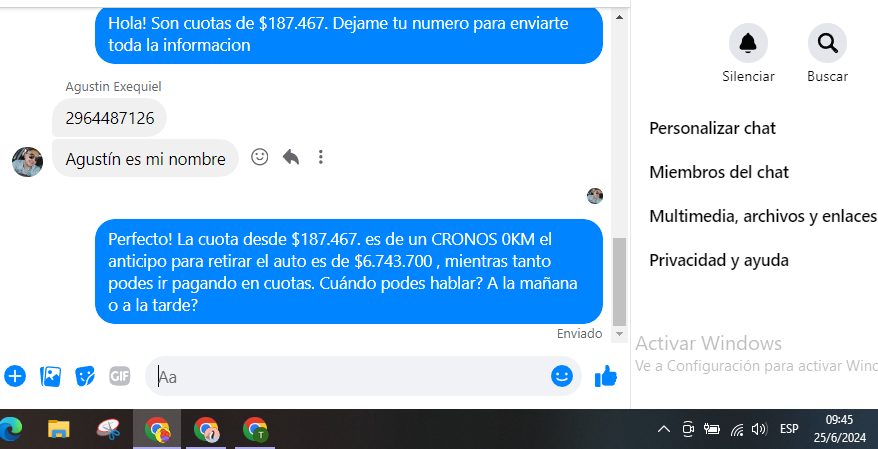Image resolution: width=878 pixels, height=449 pixels.
Task: Open the plus more-actions button
Action: tap(15, 376)
